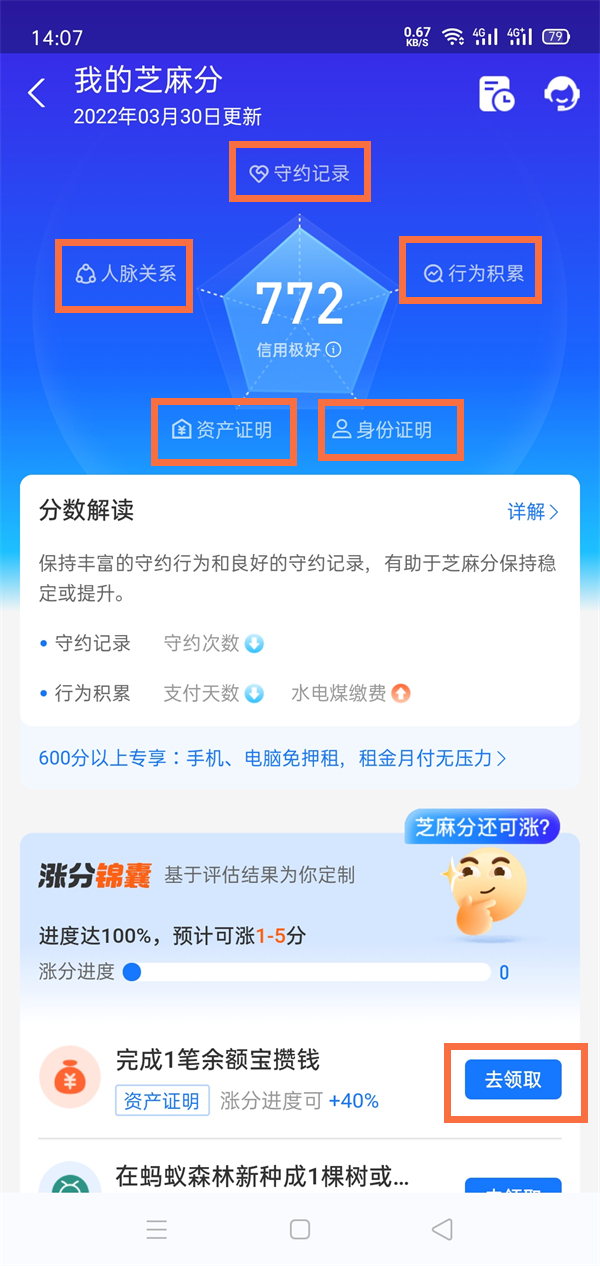Screen dimensions: 600x1266
Task: Tap the system home button
Action: coord(300,1229)
